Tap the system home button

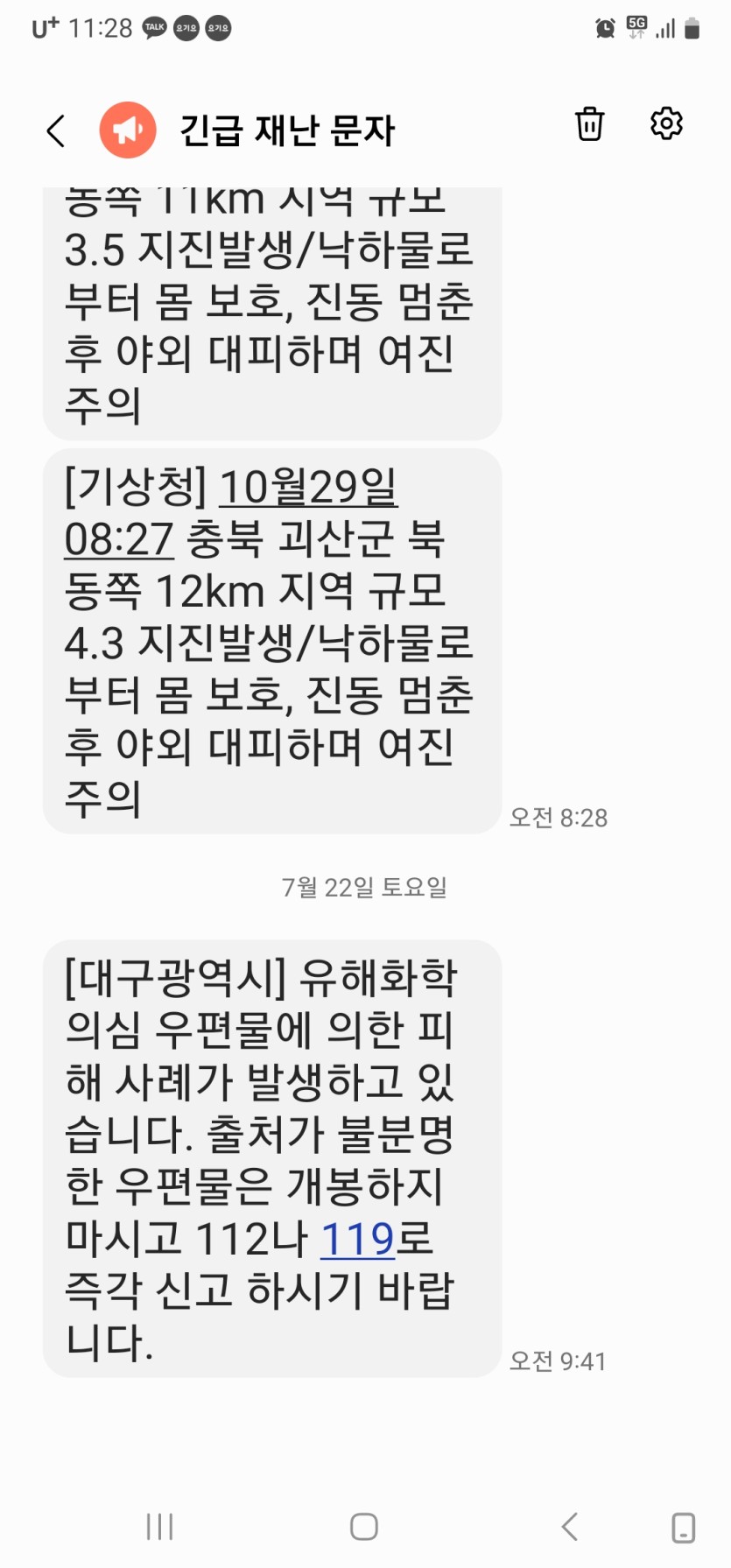coord(364,1527)
